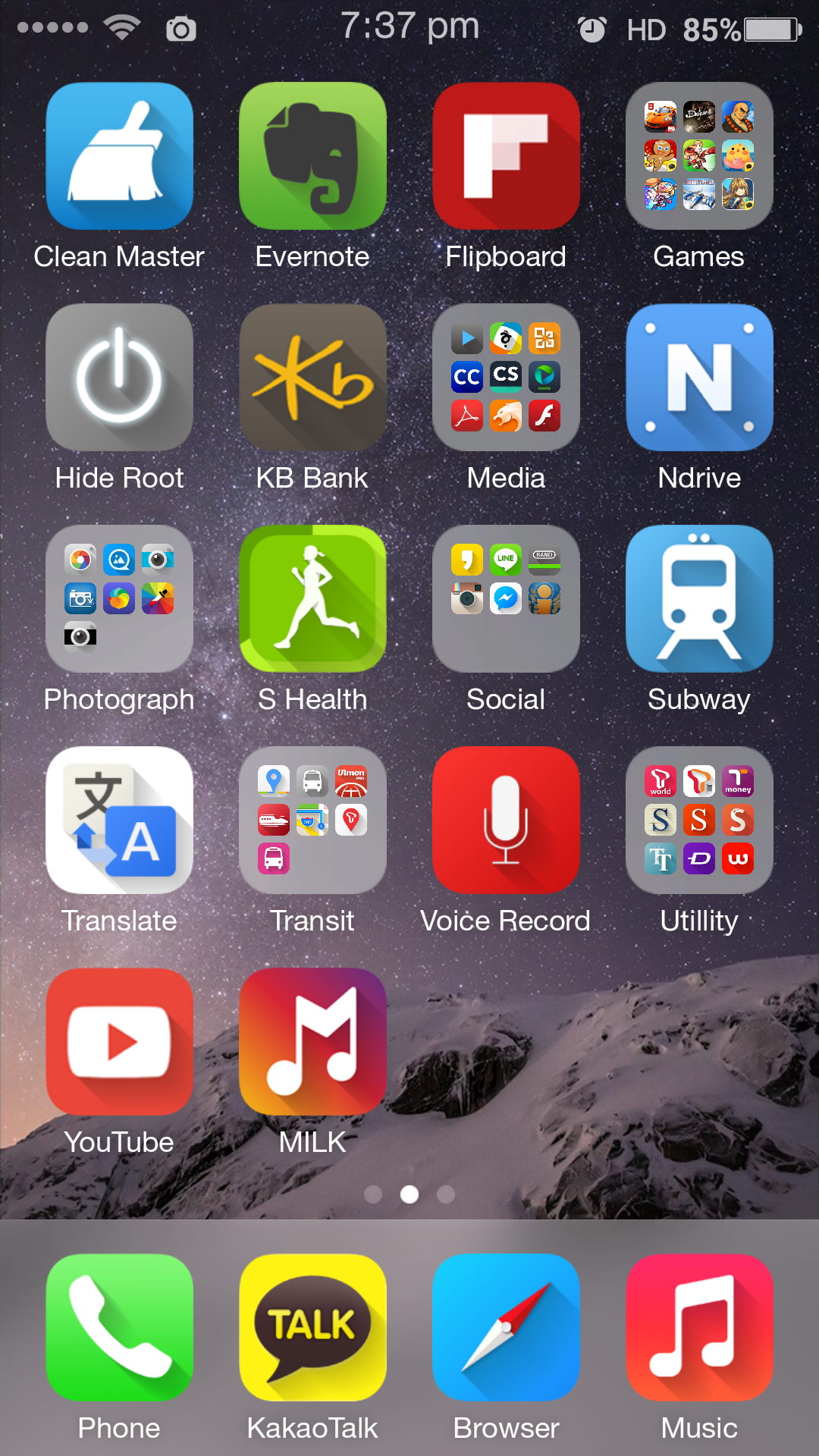Launch the MILK music app

pyautogui.click(x=312, y=1042)
